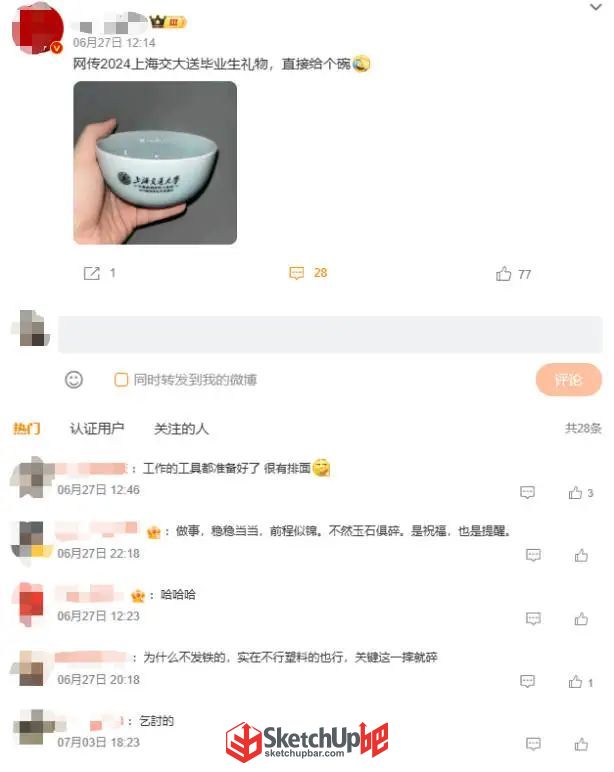The height and width of the screenshot is (772, 614).
Task: Reply to the 乞討的 comment
Action: [x=533, y=744]
